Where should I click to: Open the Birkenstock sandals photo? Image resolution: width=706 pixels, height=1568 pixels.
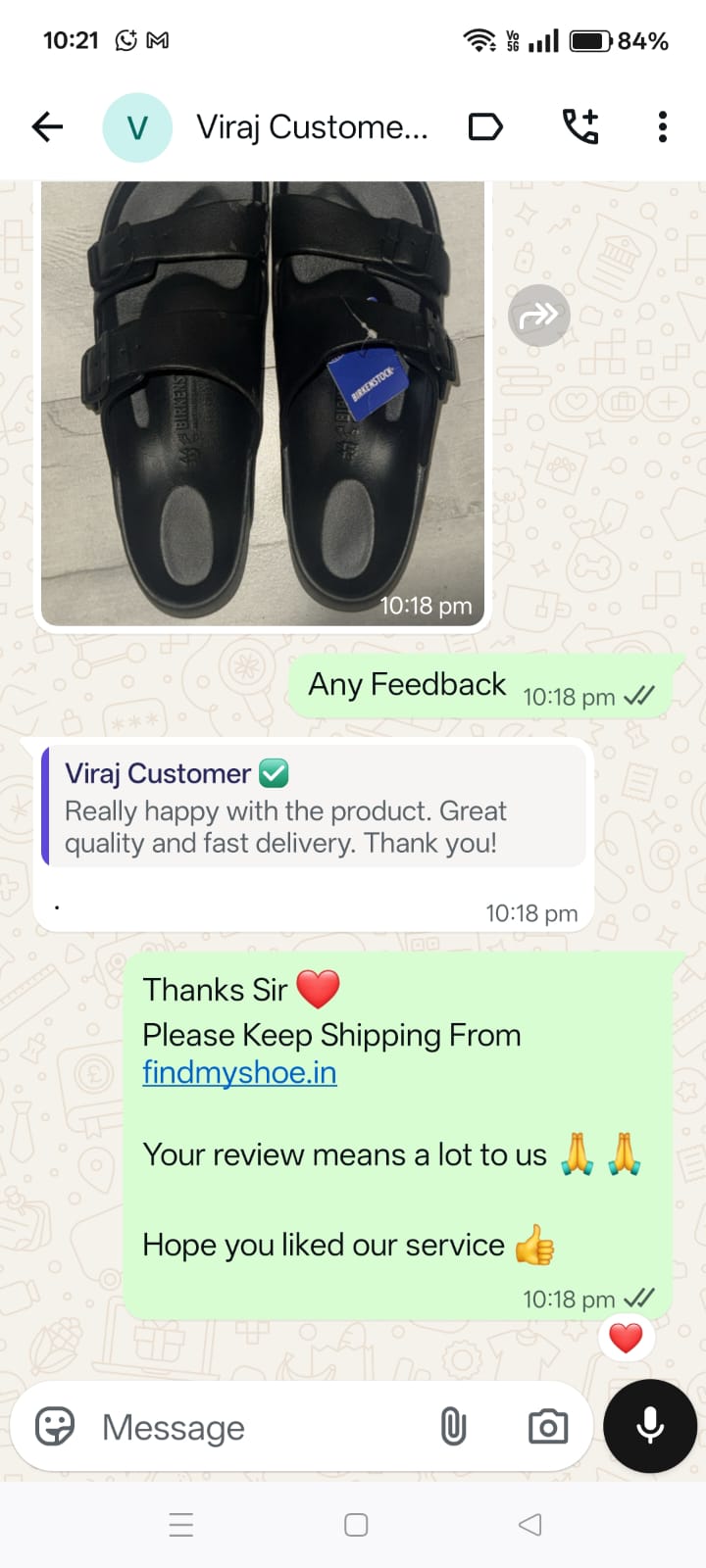coord(263,402)
